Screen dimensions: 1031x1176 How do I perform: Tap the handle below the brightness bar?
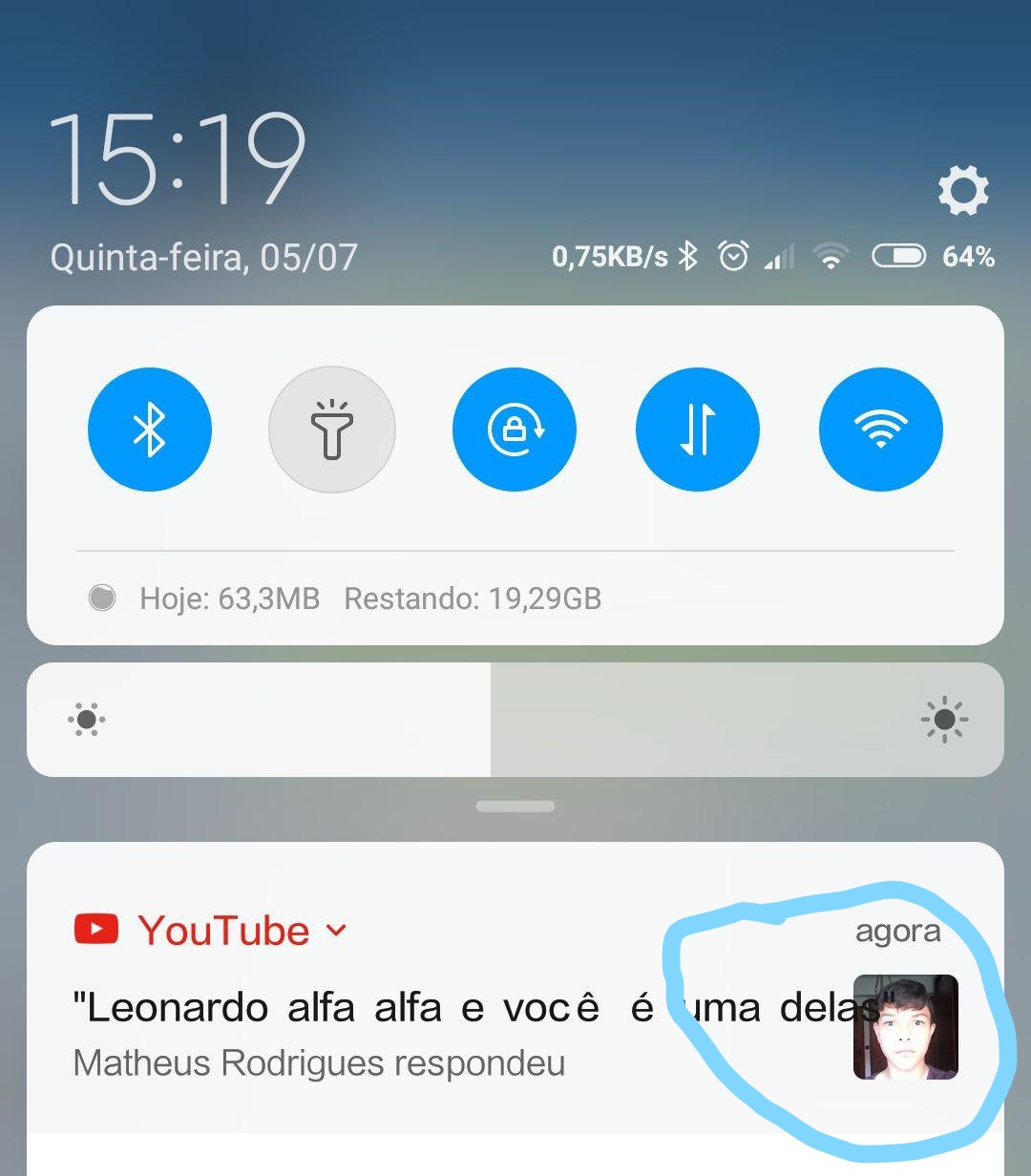click(515, 807)
